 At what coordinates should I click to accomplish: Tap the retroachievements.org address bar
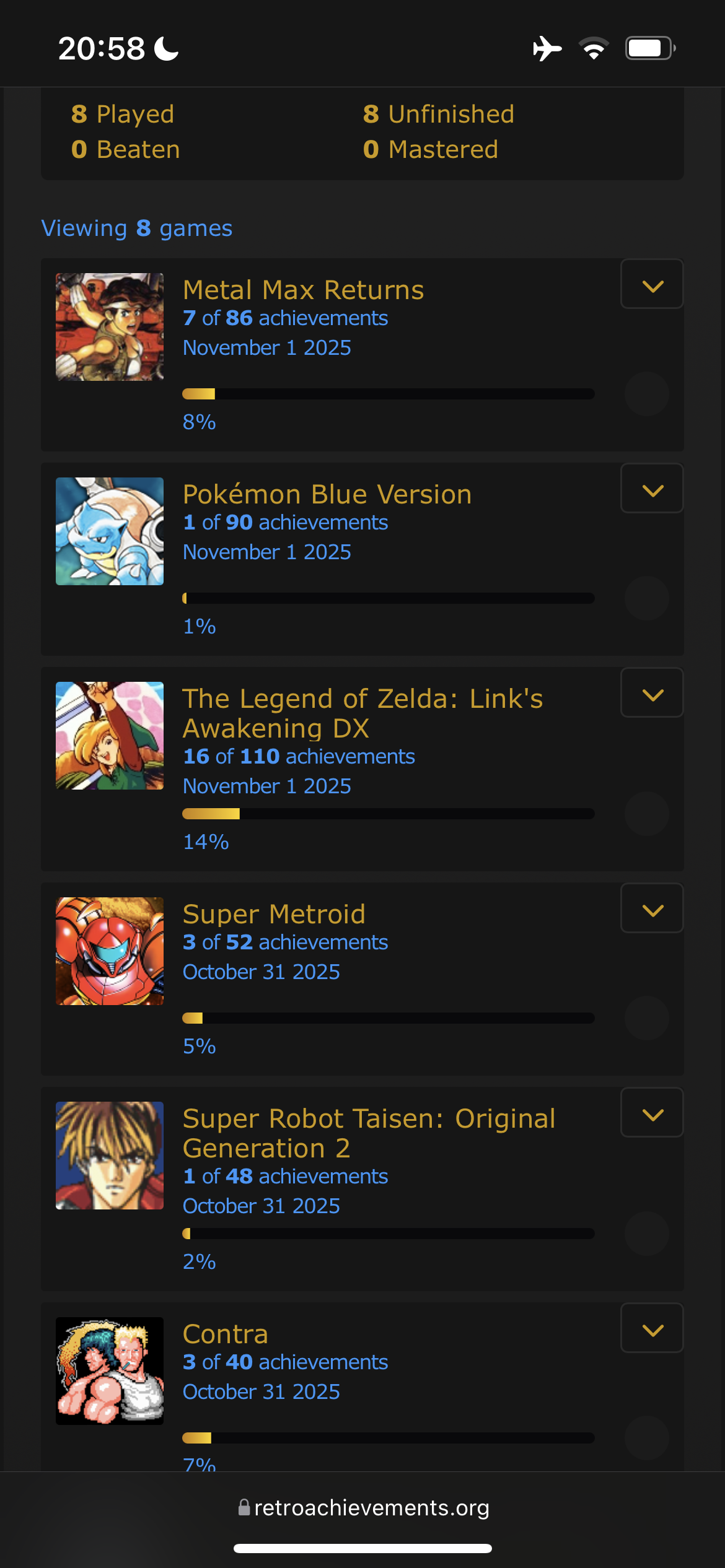pos(363,1507)
